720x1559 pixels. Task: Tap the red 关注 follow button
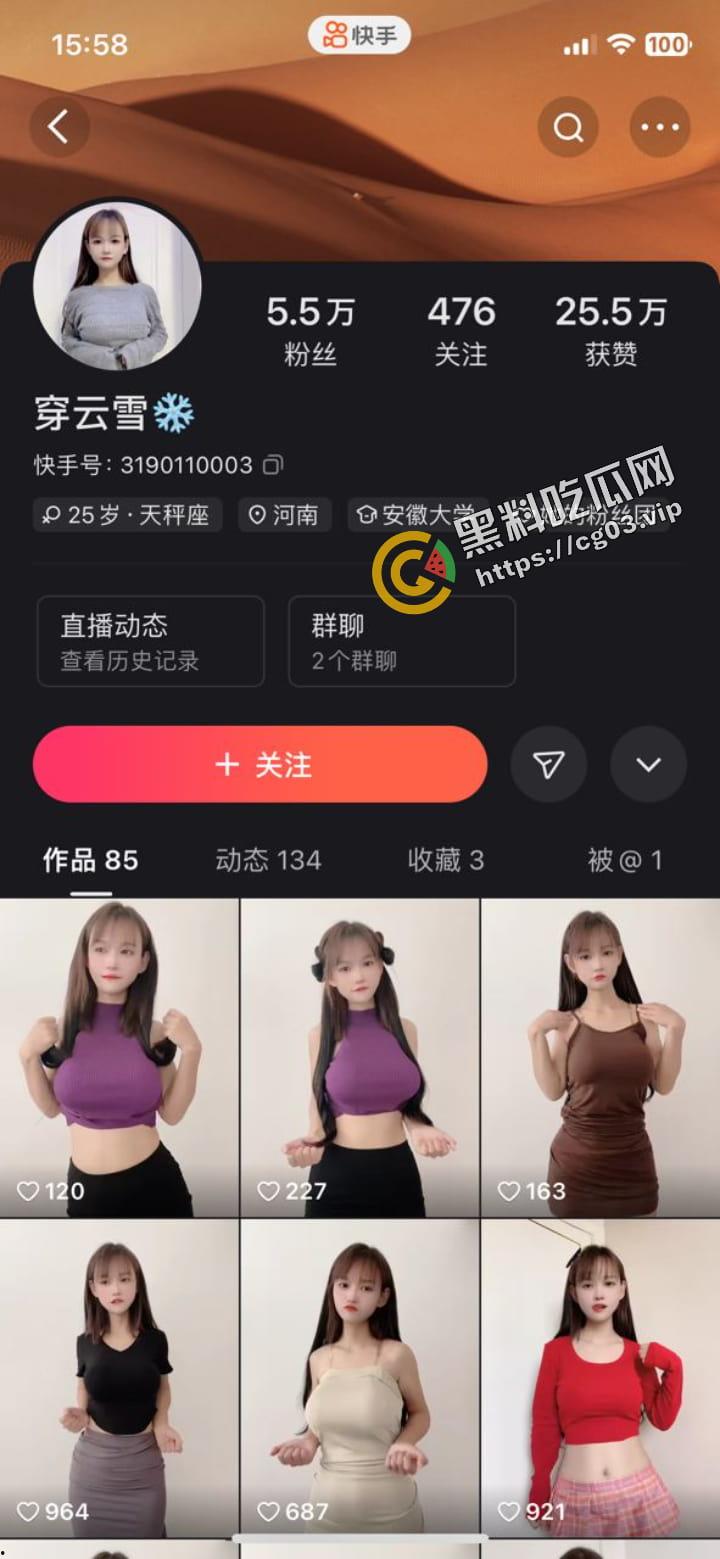pyautogui.click(x=260, y=764)
